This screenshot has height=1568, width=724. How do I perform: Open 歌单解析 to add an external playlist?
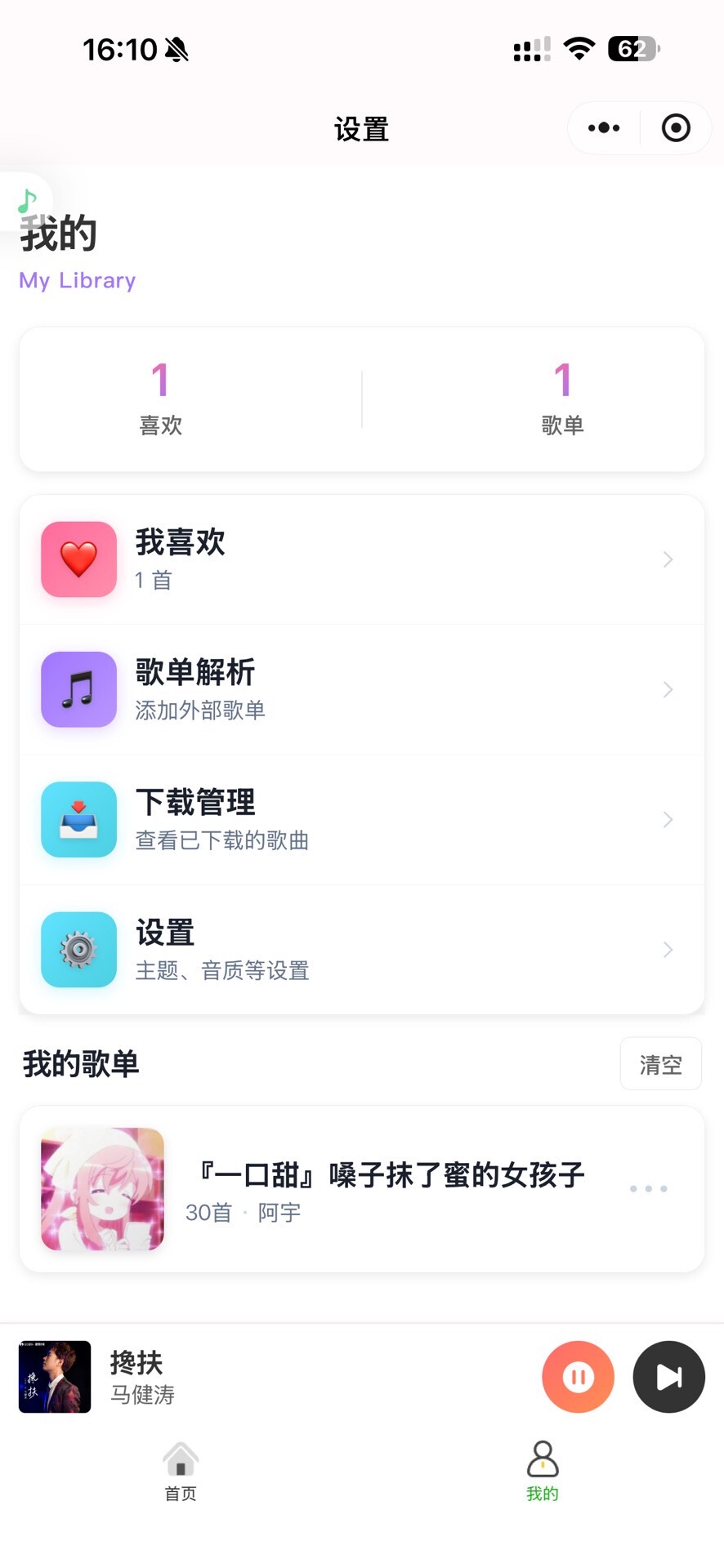(x=361, y=689)
